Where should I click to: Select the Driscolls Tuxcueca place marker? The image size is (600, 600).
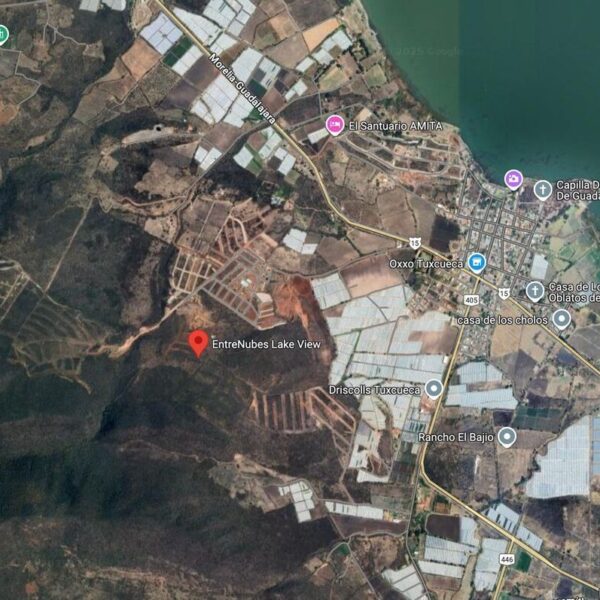click(x=433, y=388)
